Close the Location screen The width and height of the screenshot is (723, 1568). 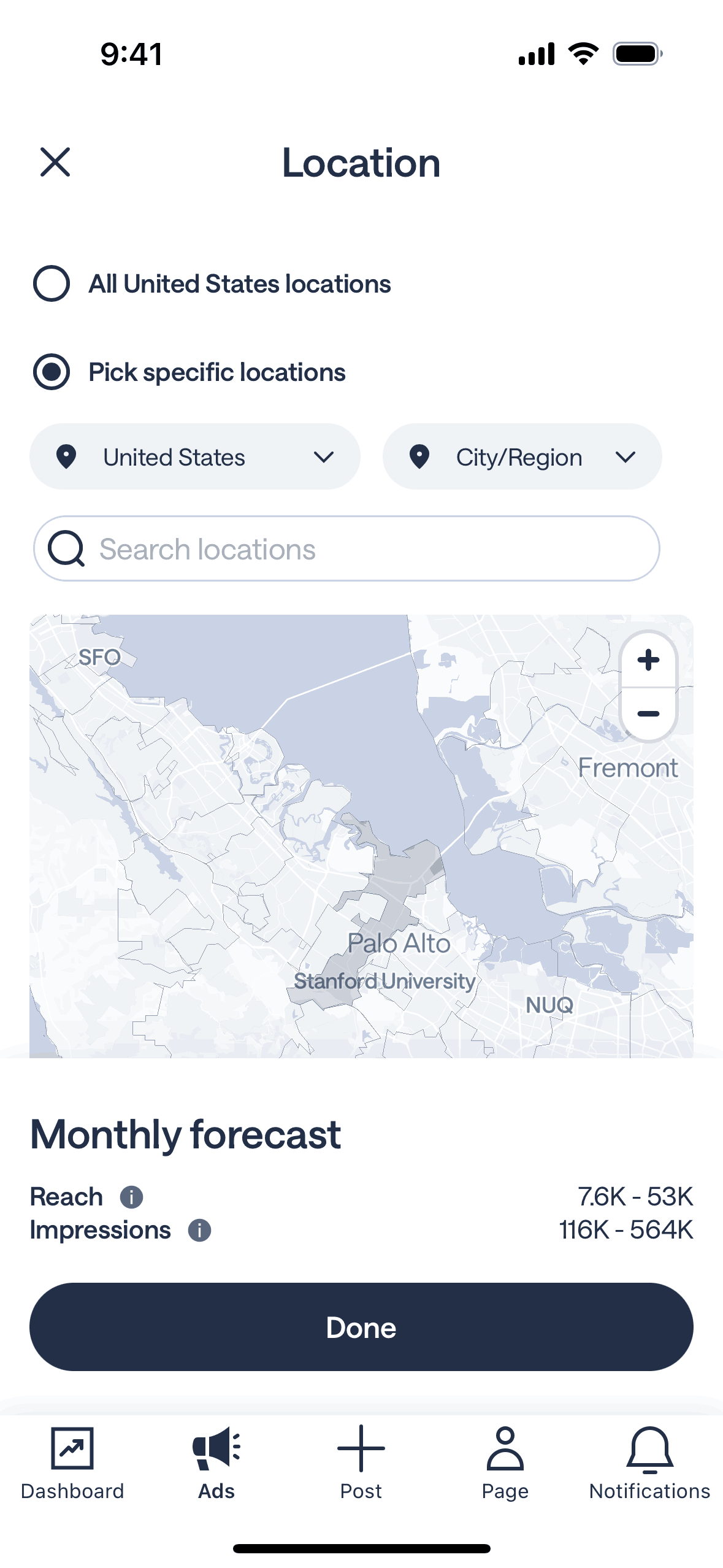click(x=55, y=162)
